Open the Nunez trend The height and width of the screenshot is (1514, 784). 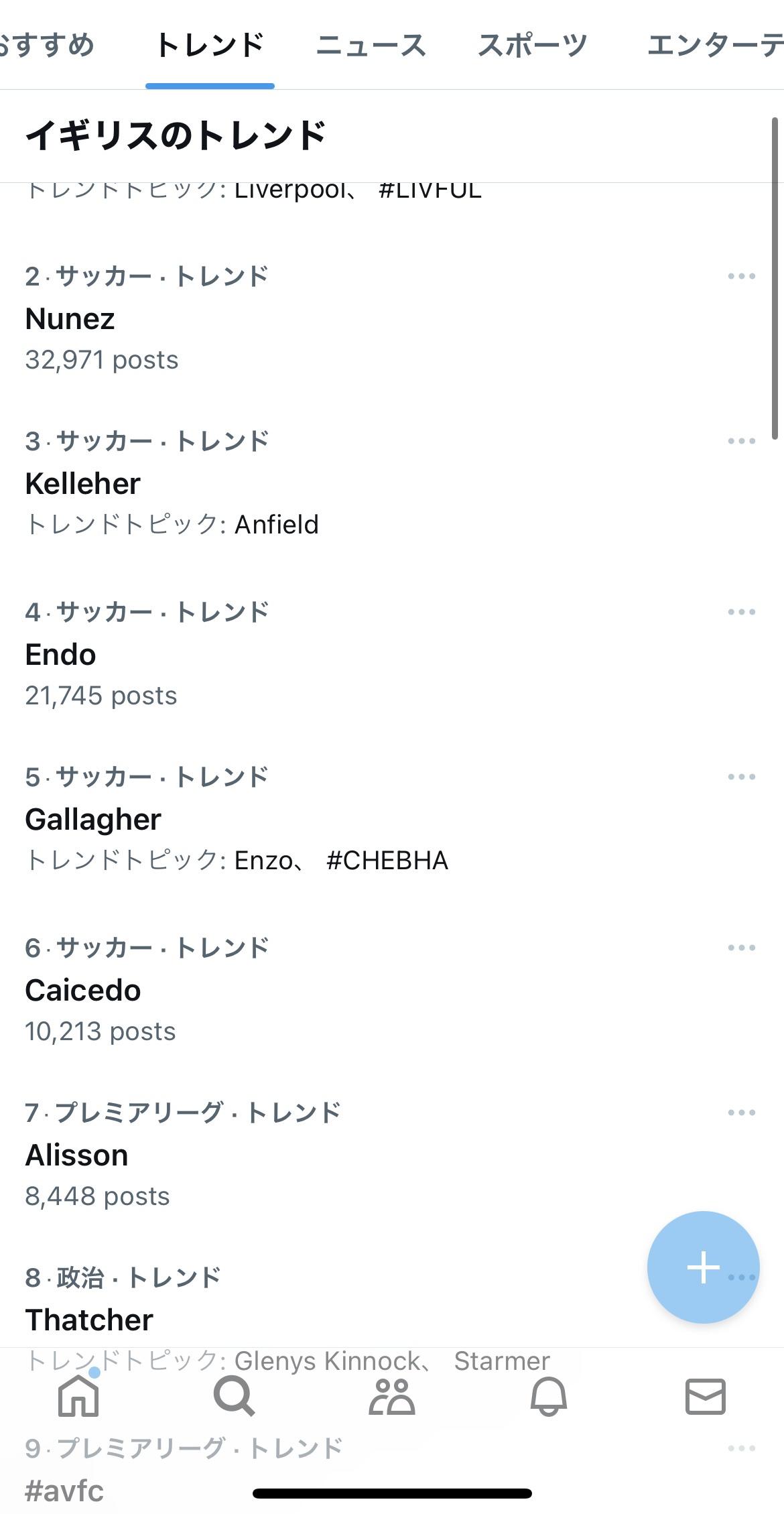tap(392, 318)
